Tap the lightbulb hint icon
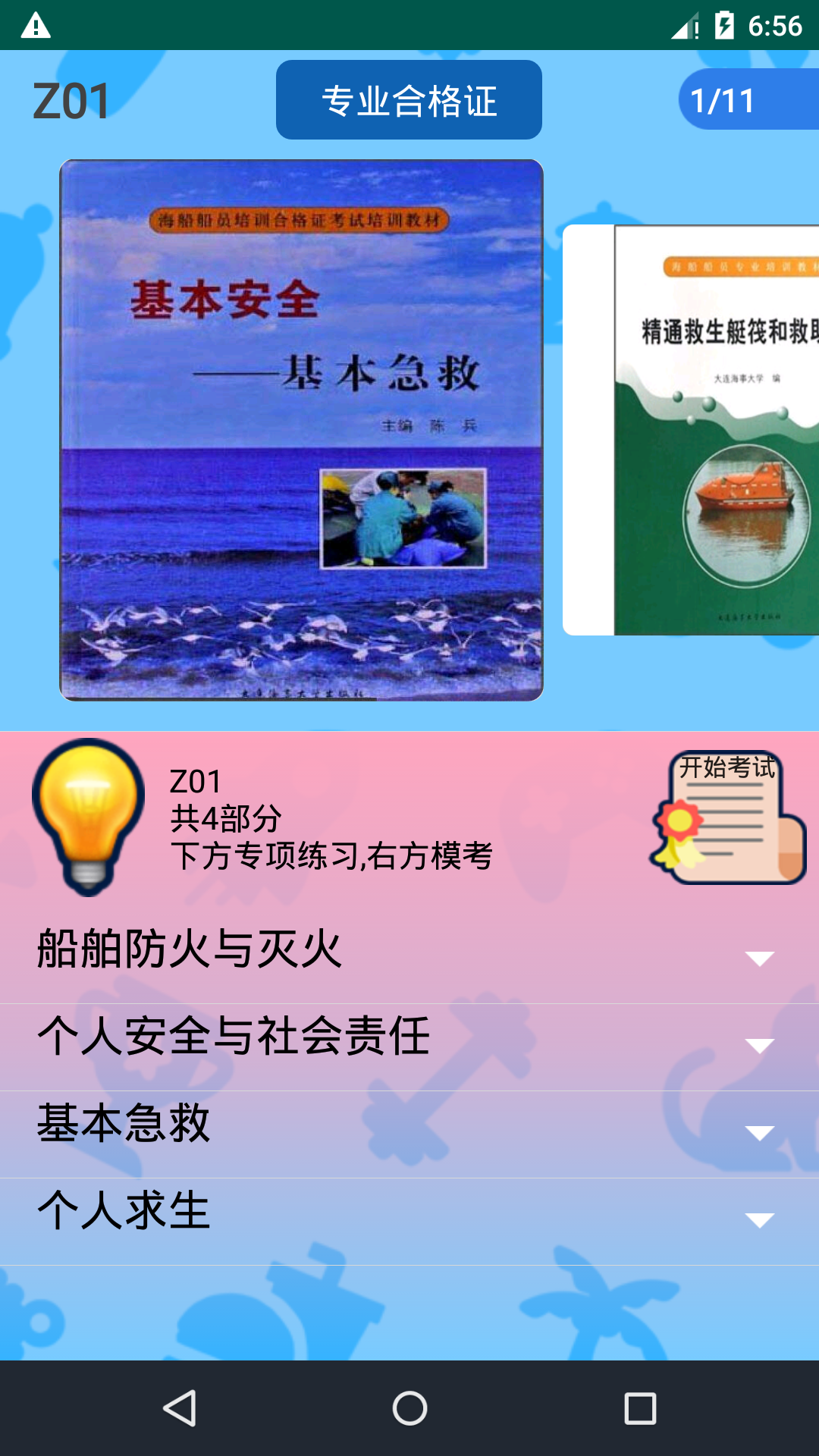This screenshot has height=1456, width=819. pos(91,819)
